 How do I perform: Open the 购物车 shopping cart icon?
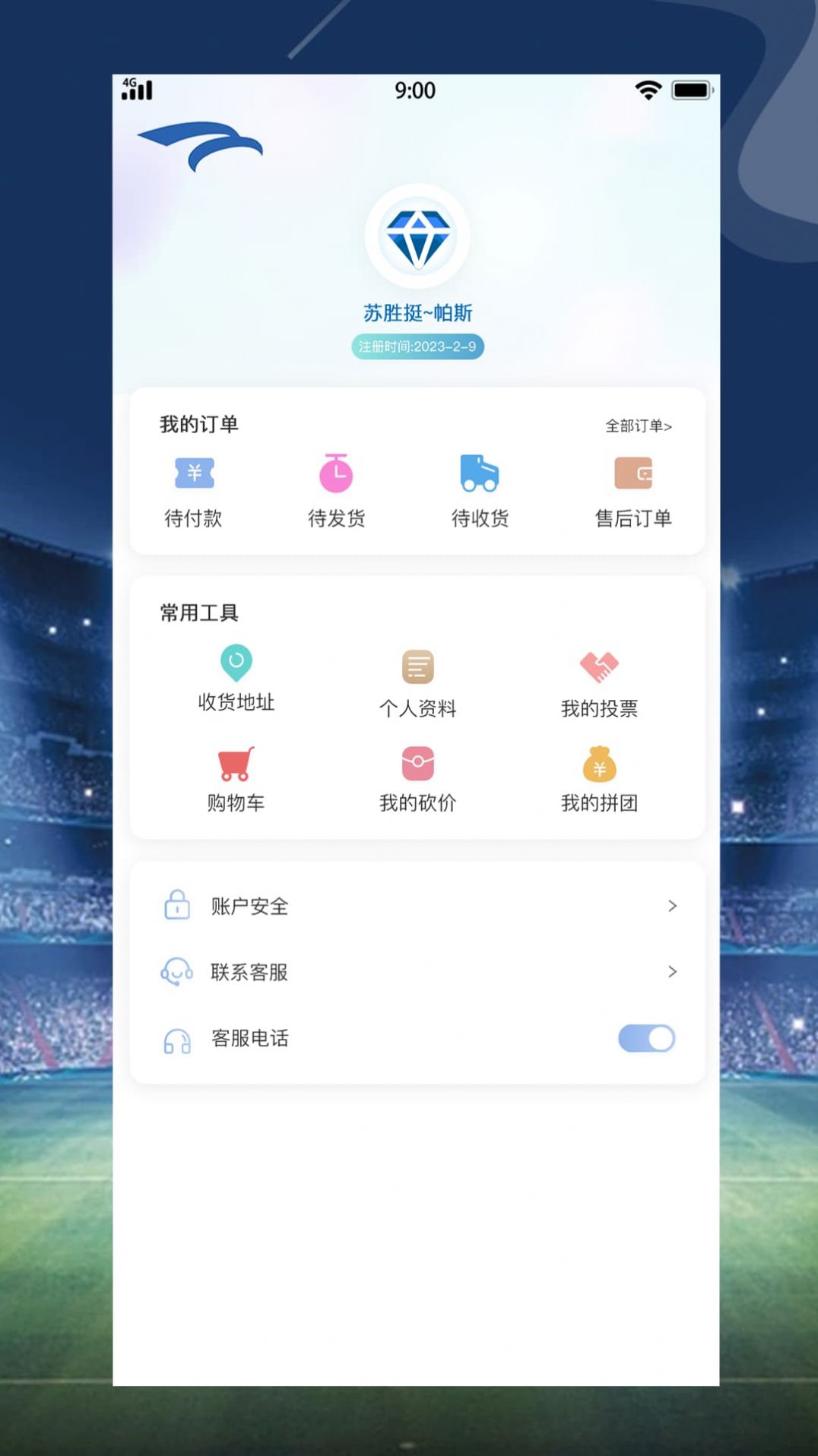(236, 765)
